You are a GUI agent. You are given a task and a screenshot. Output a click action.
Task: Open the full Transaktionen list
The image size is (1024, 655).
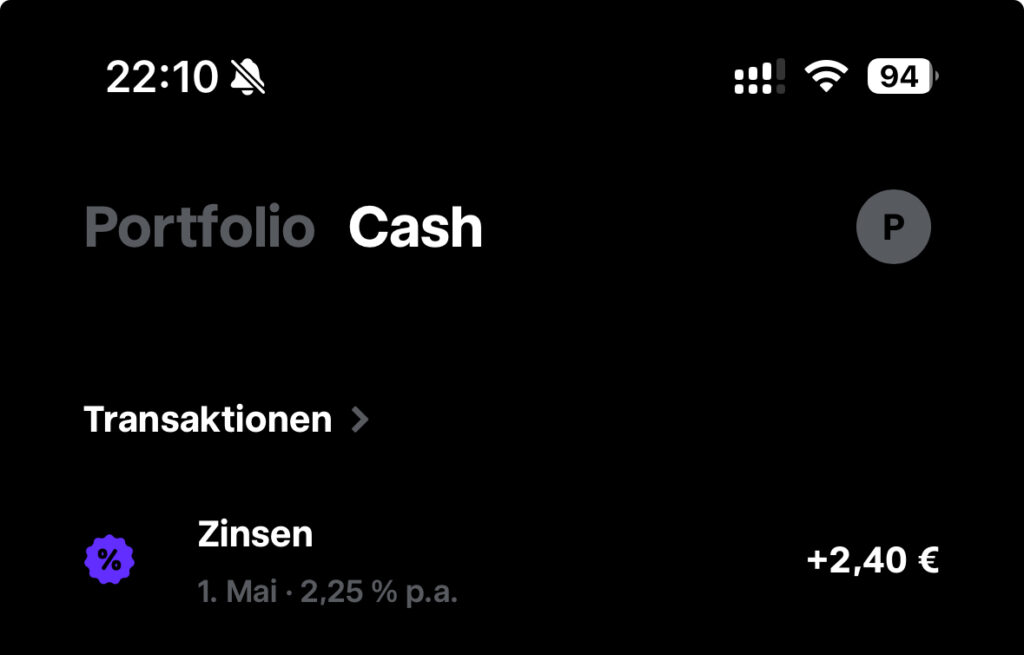click(226, 419)
